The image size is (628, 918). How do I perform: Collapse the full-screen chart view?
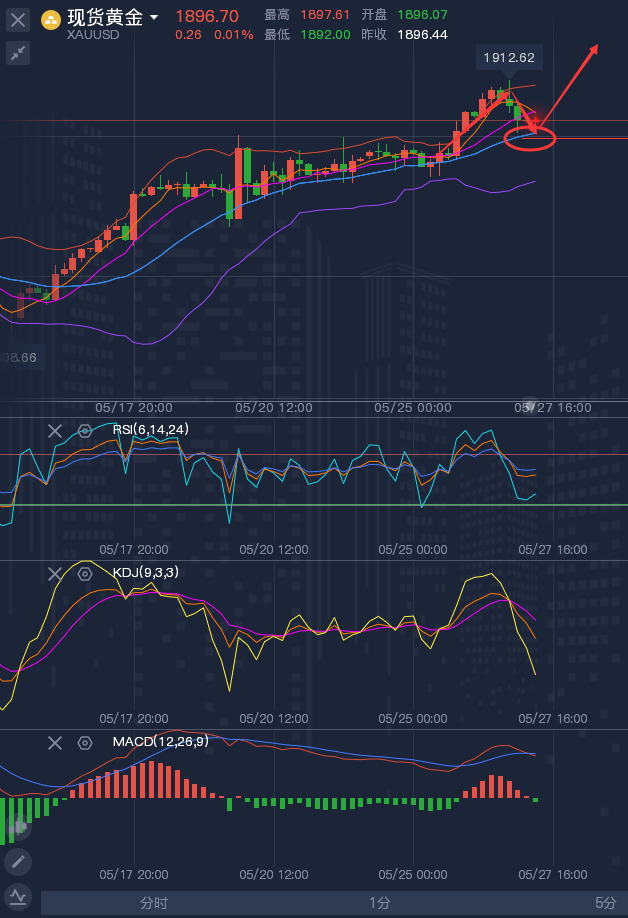(x=18, y=53)
